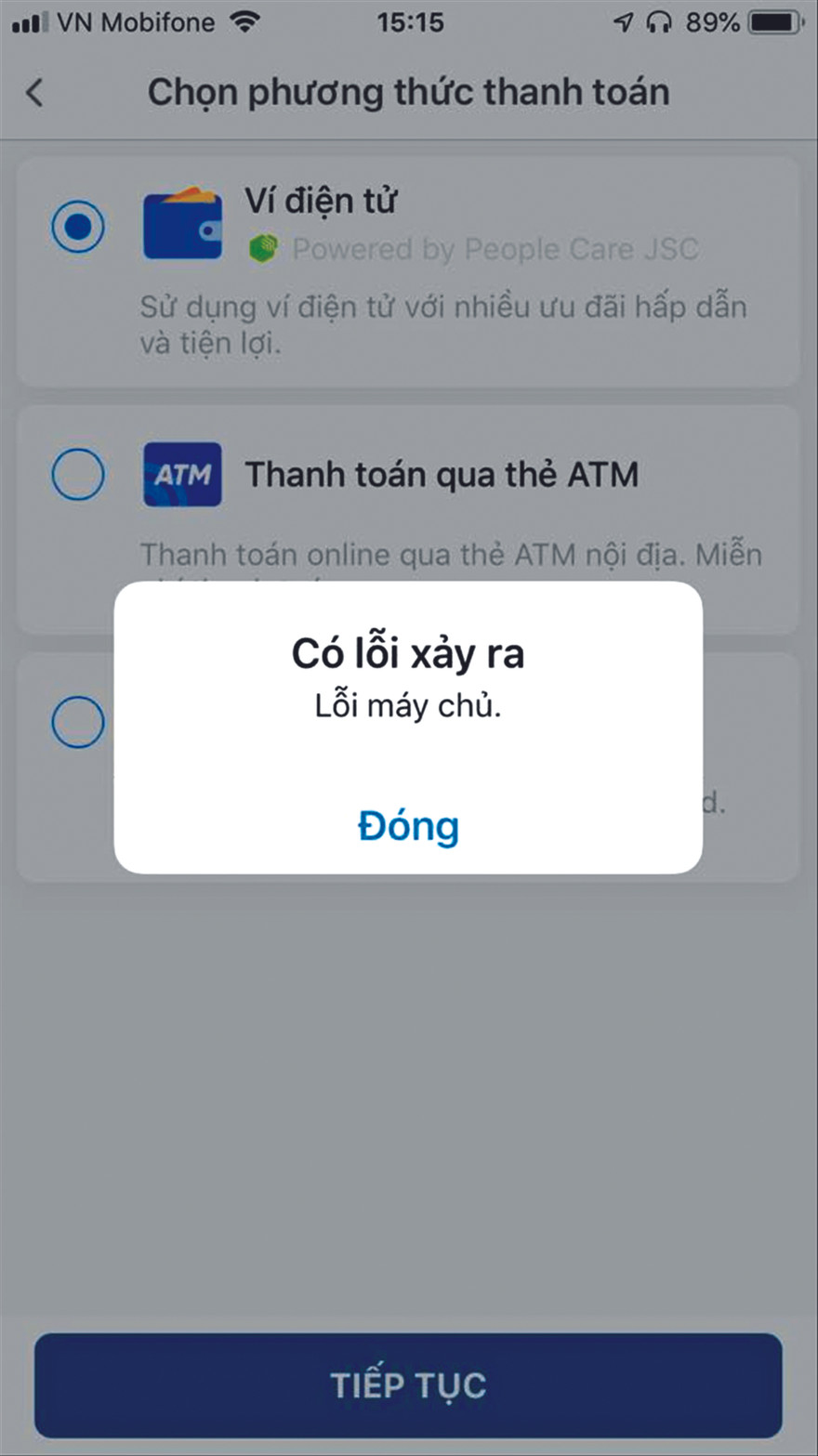Select the Thanh toán qua thẻ ATM radio button

[x=77, y=474]
